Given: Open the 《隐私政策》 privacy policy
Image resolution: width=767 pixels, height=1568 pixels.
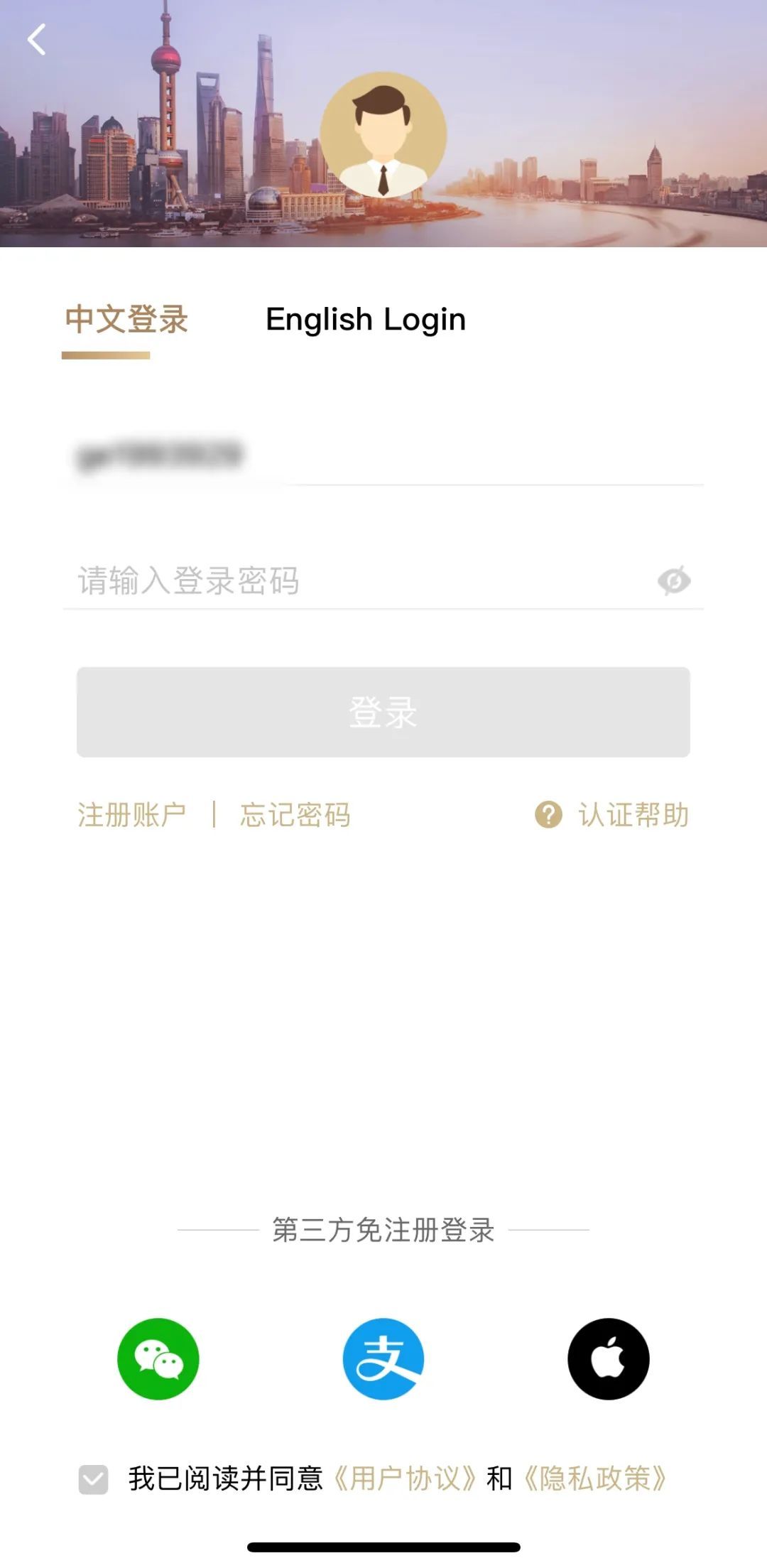Looking at the screenshot, I should [x=595, y=1478].
